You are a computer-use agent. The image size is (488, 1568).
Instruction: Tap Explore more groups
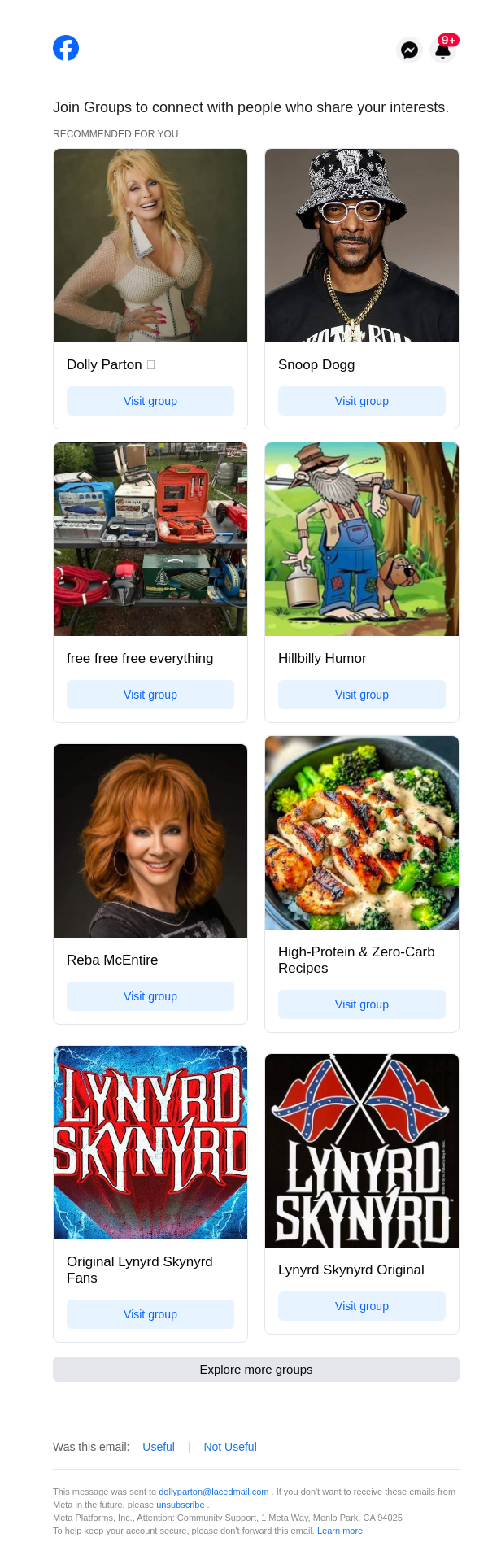pos(256,1370)
